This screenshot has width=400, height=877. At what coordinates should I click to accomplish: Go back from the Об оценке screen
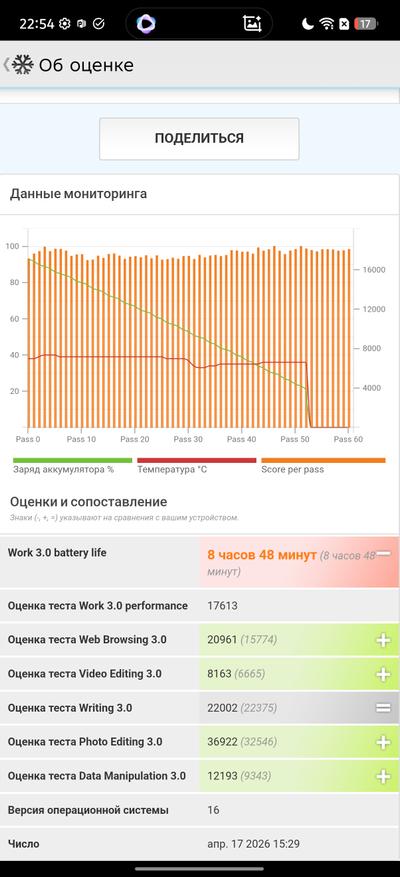click(x=7, y=65)
